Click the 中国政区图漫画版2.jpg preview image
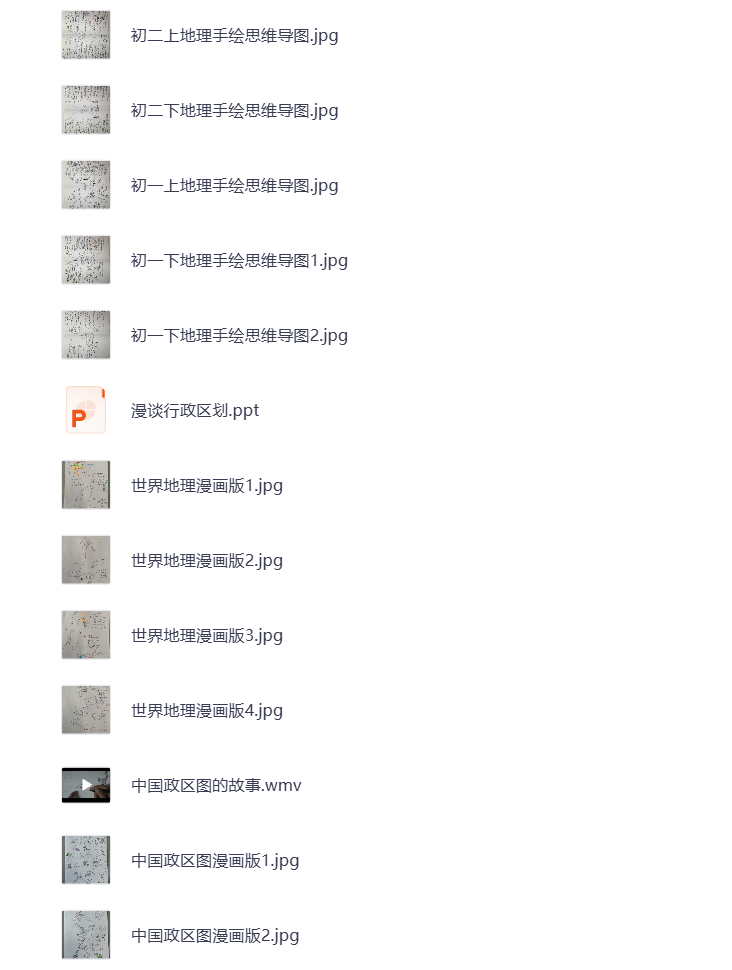 click(x=86, y=934)
